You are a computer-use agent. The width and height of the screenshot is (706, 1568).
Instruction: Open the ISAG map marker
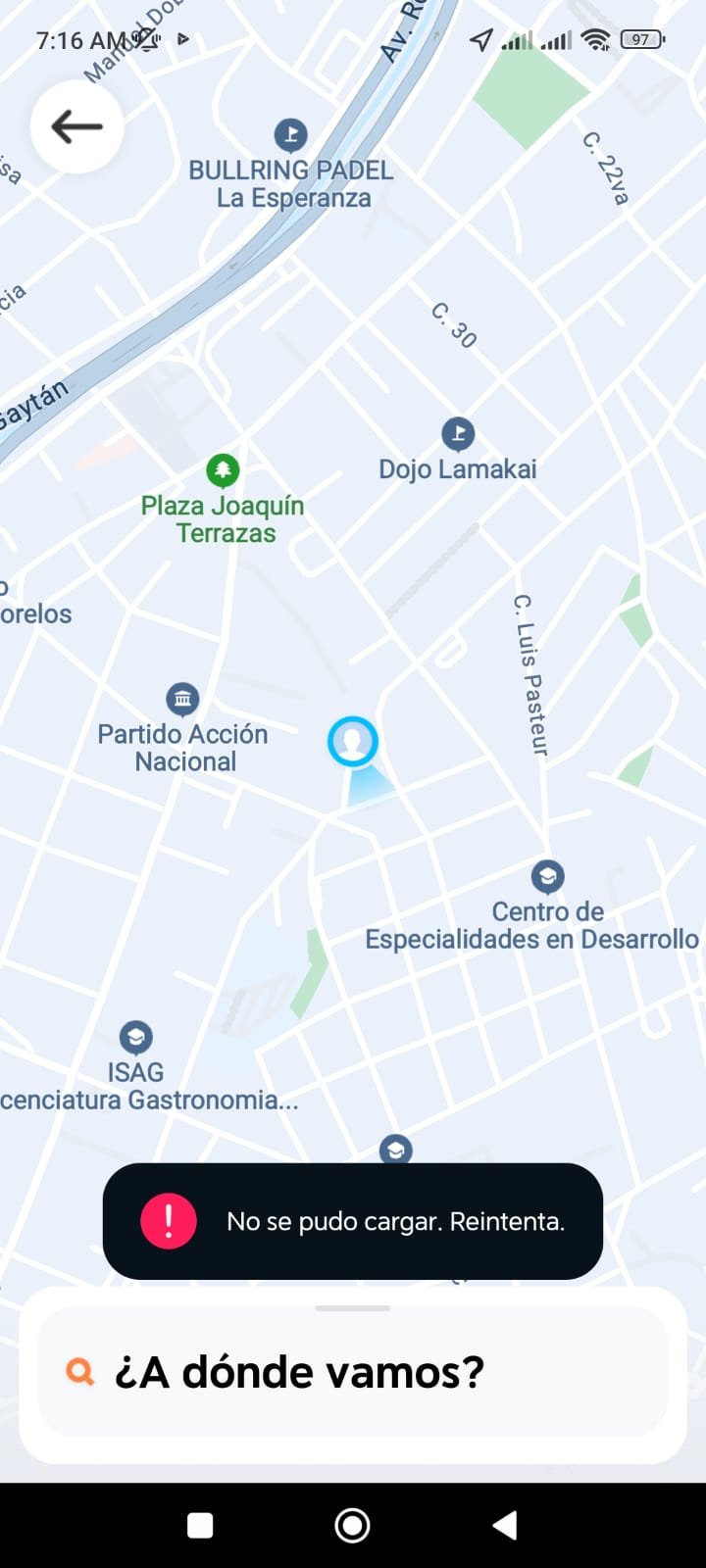pos(135,1037)
